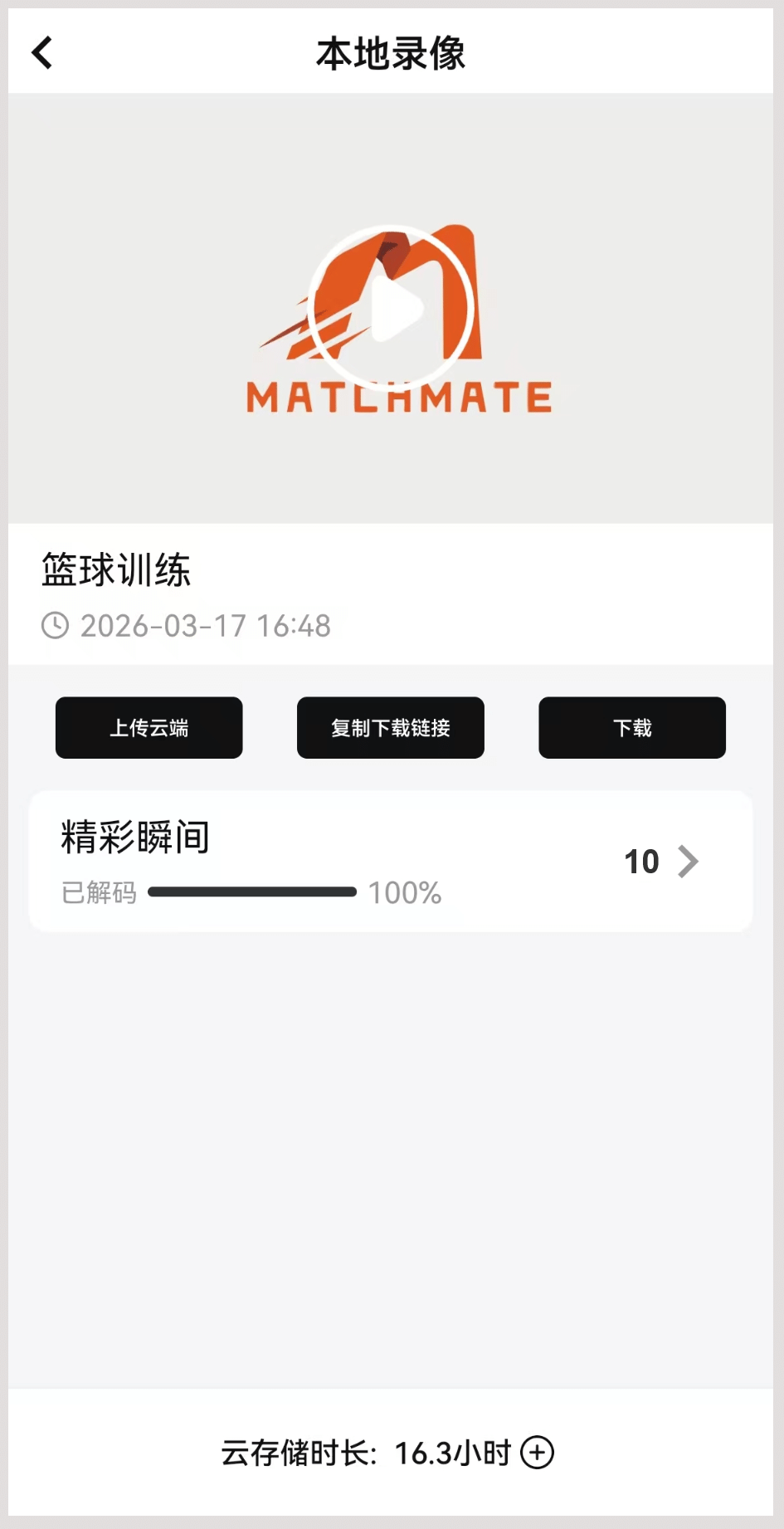Click the 已解码 progress bar at 100%

(x=251, y=892)
